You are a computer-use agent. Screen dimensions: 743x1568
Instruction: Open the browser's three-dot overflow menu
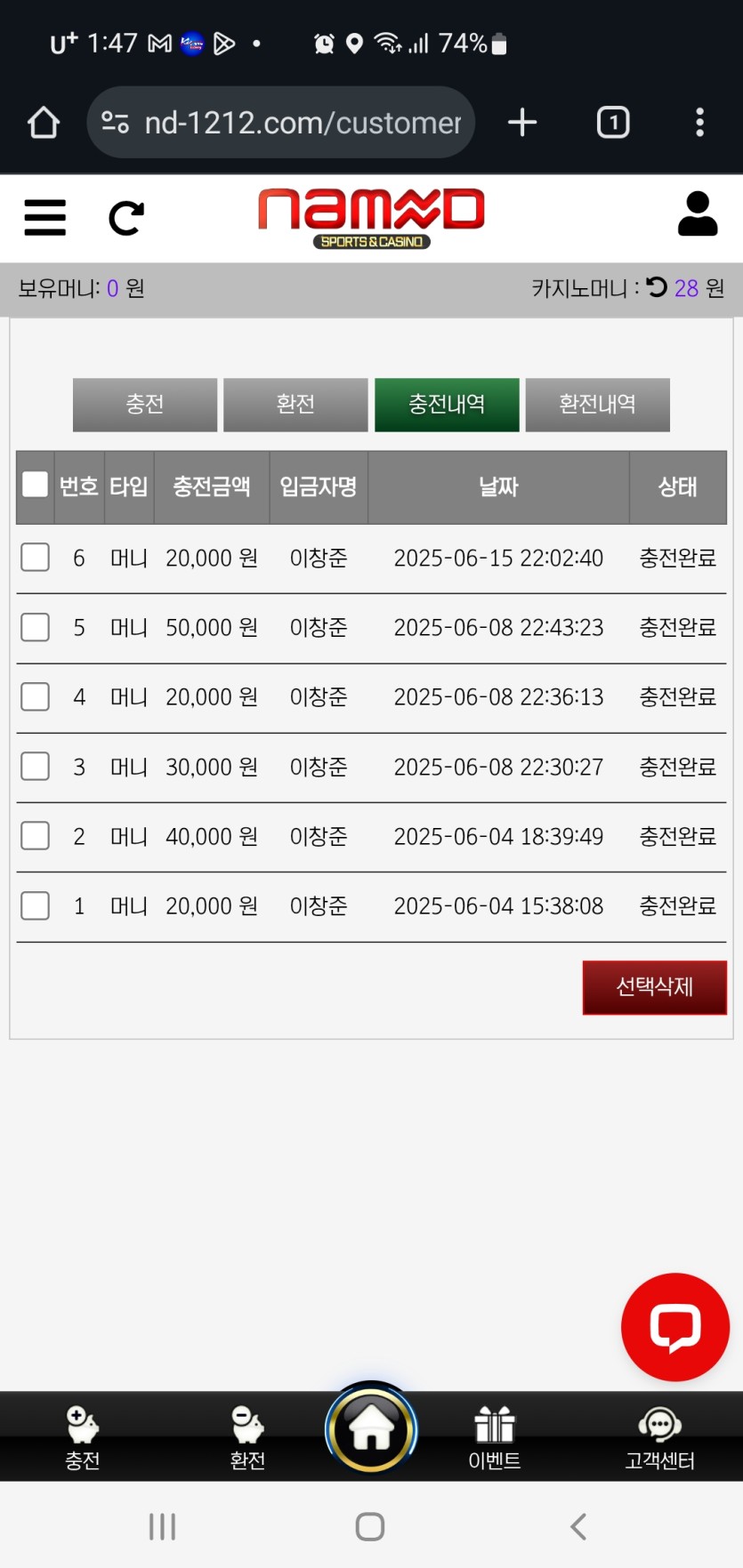(699, 122)
